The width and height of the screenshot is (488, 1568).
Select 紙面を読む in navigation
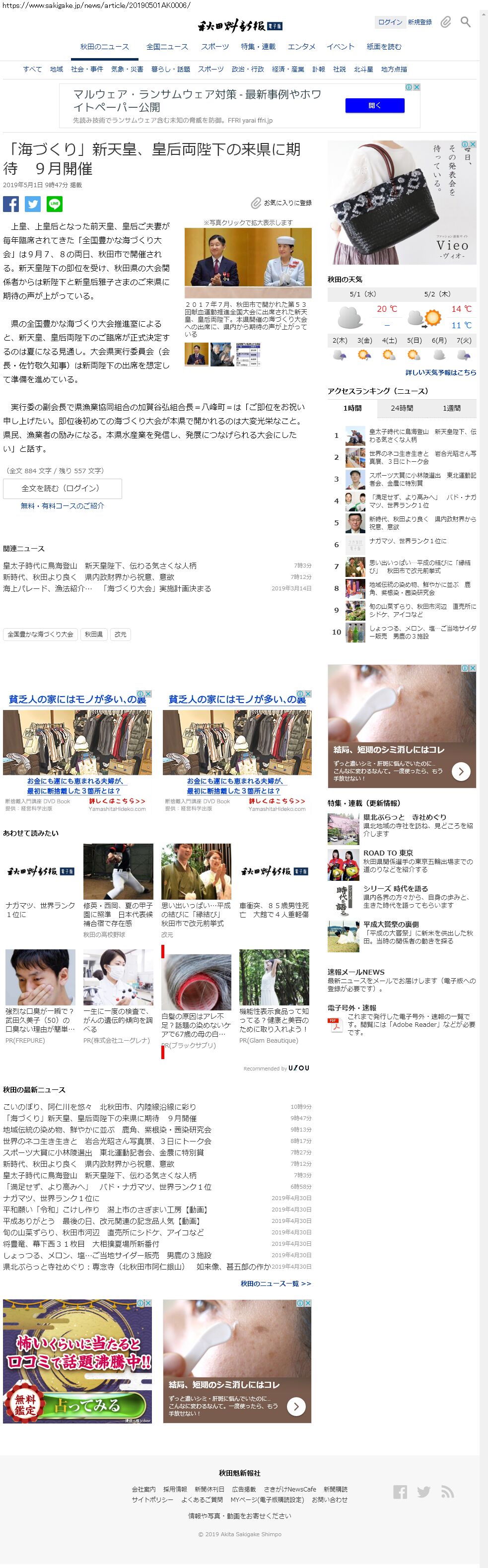click(x=383, y=47)
